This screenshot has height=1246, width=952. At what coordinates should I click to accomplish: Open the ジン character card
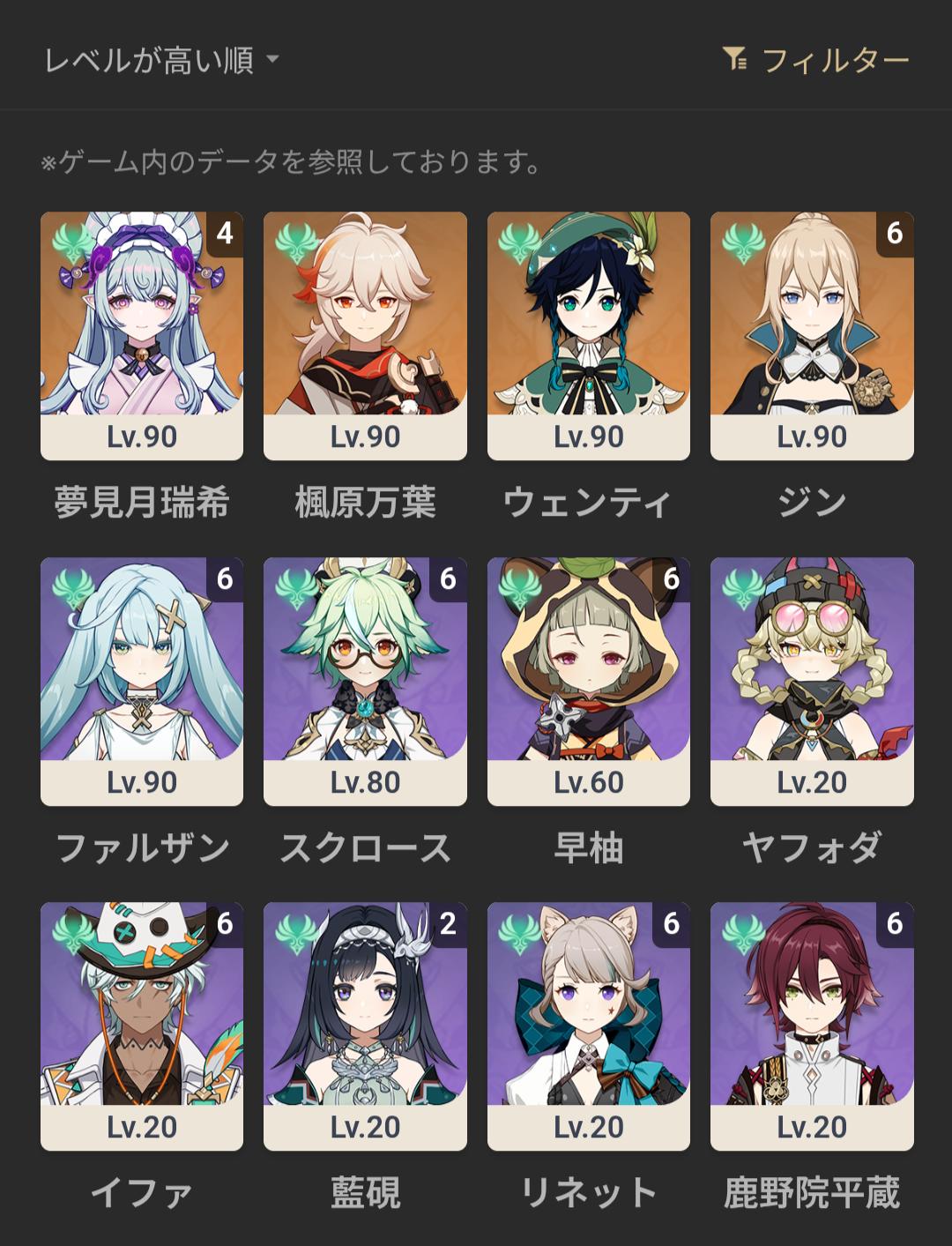812,335
